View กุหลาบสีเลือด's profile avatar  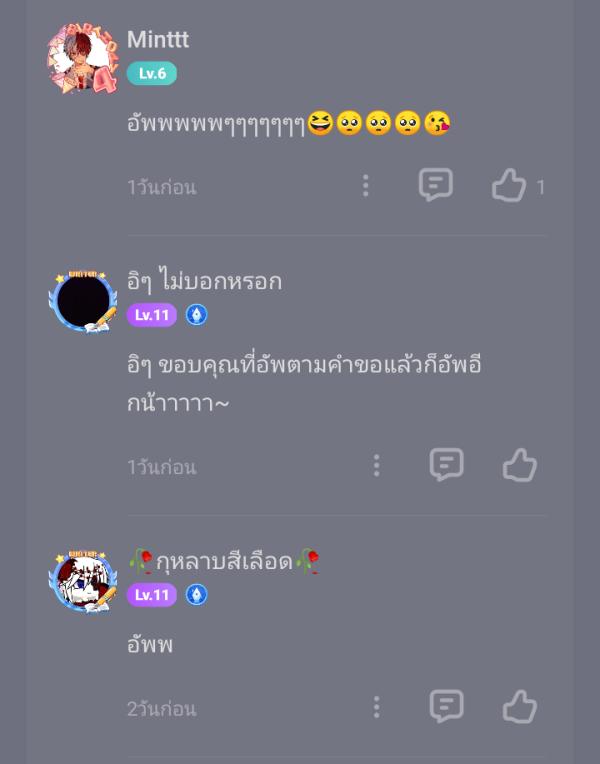coord(83,579)
